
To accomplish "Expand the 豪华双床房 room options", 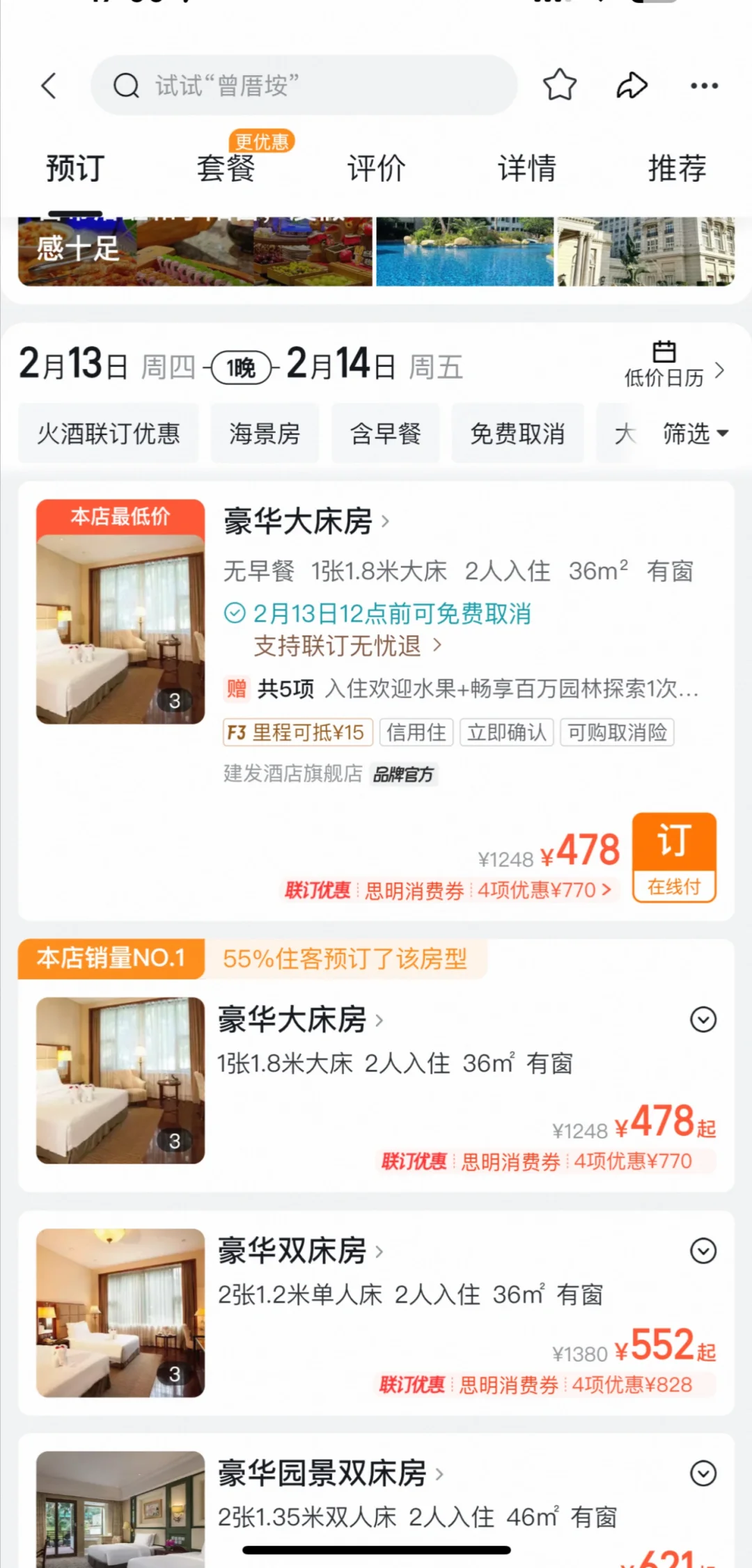I will [x=703, y=1251].
